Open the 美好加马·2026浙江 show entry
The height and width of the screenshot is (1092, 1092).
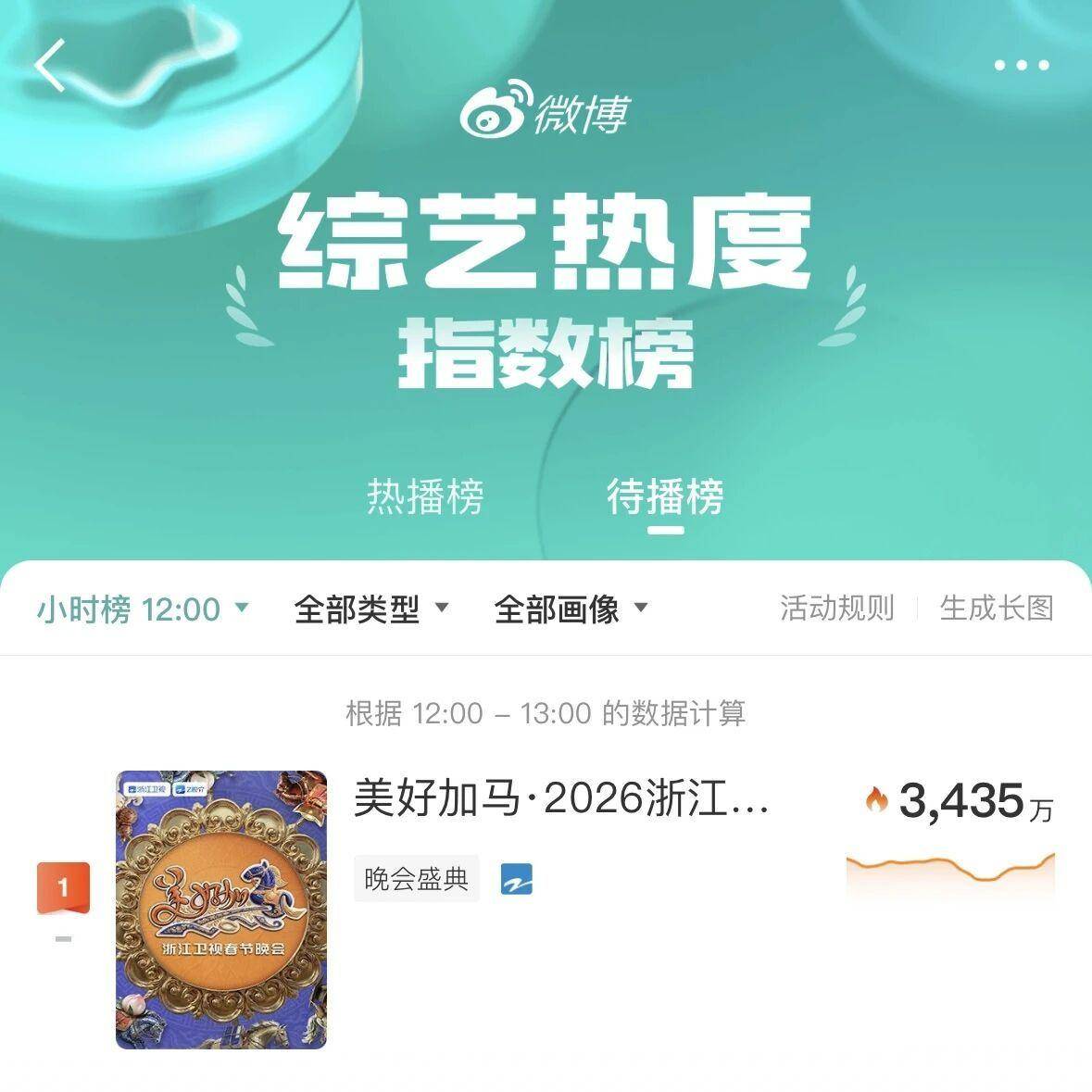[x=561, y=799]
